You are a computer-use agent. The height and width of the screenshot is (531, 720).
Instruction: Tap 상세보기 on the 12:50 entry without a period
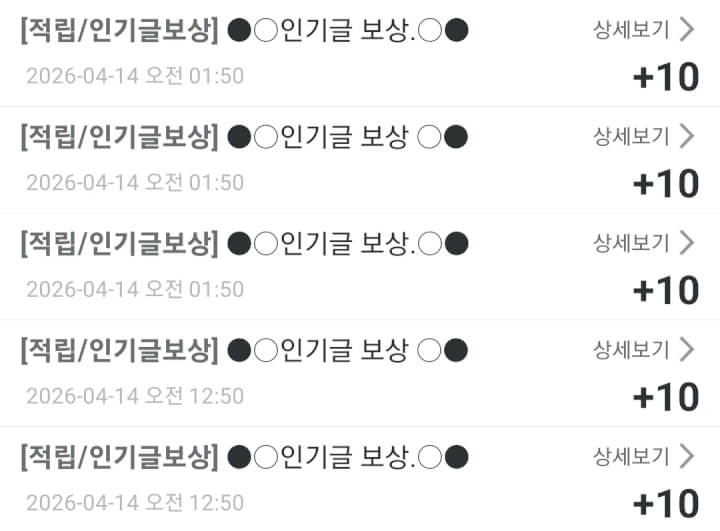click(x=643, y=350)
